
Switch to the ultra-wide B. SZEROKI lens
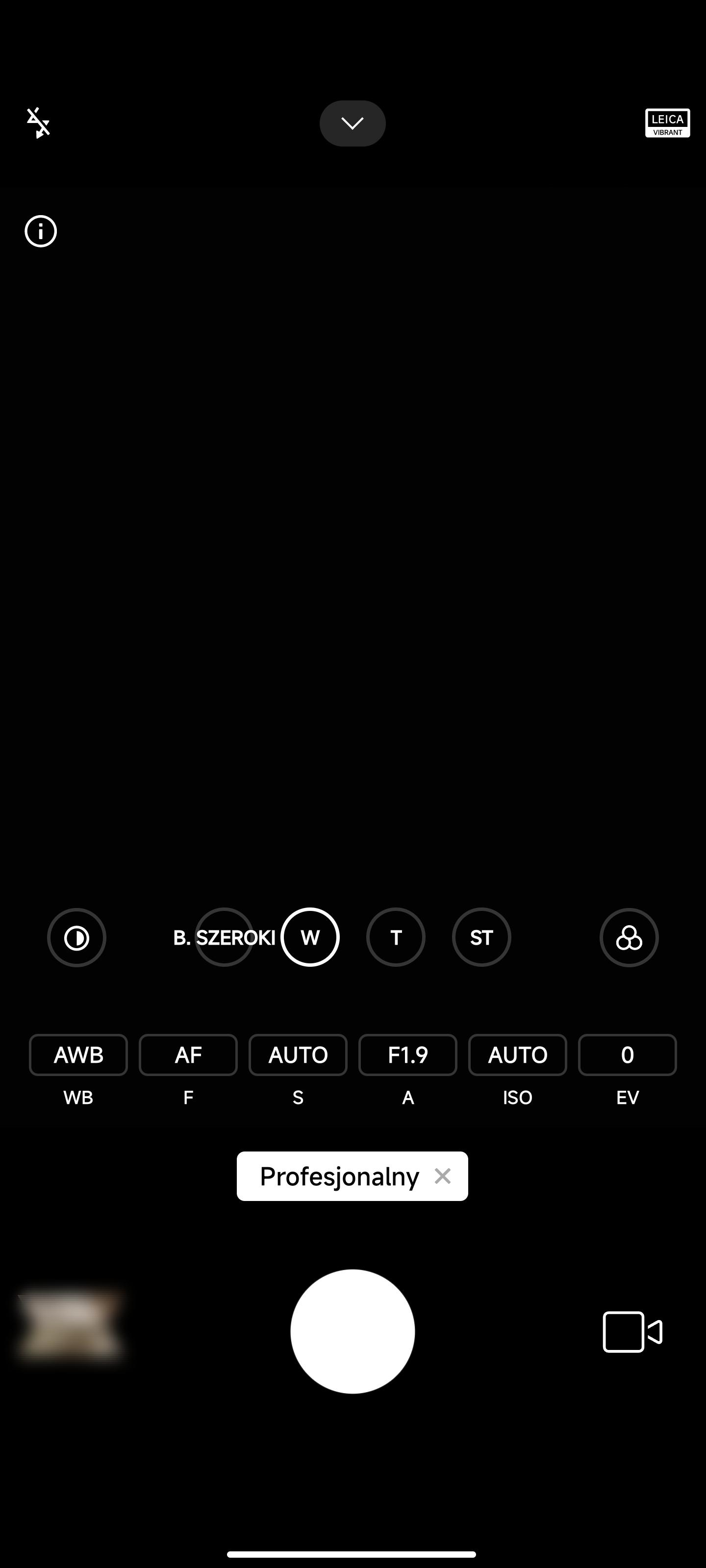[224, 937]
